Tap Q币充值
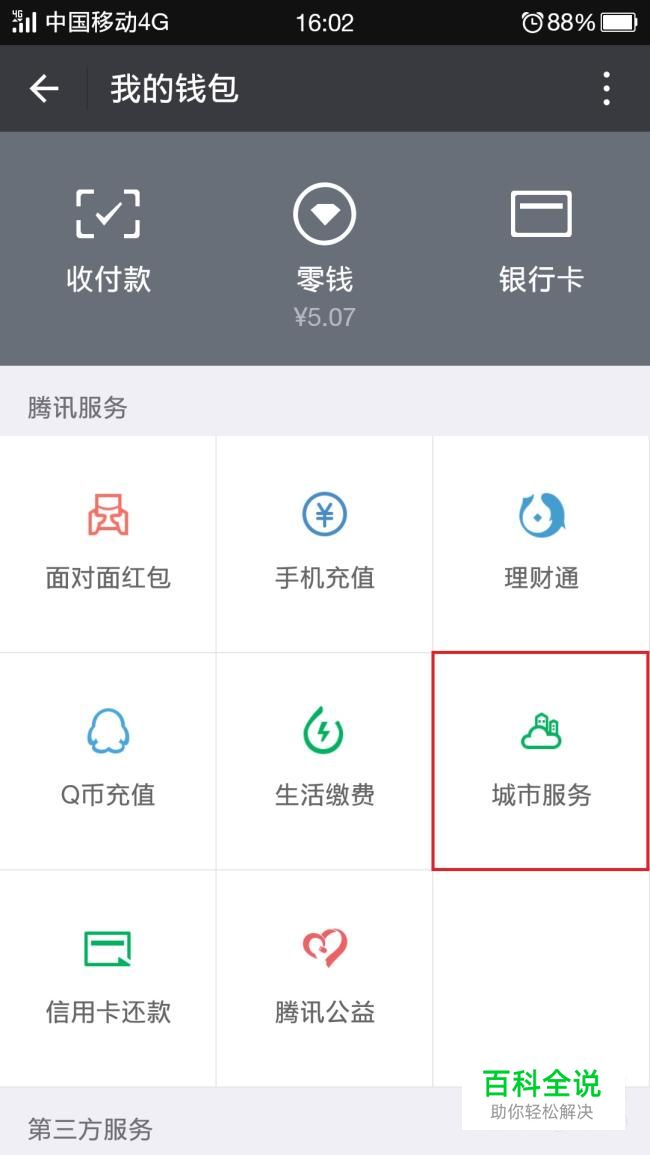 pyautogui.click(x=108, y=761)
